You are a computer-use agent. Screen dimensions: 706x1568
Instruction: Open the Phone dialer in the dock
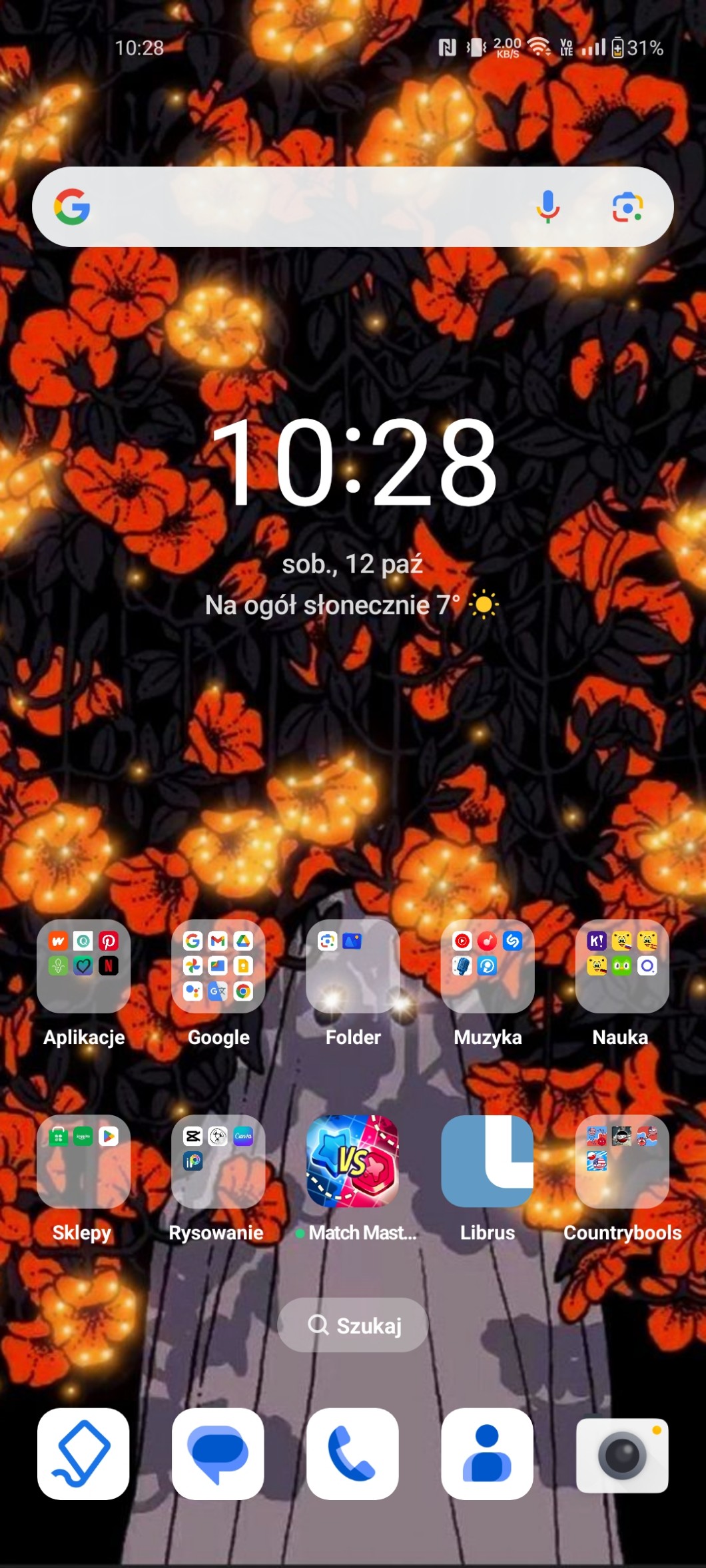coord(353,1453)
